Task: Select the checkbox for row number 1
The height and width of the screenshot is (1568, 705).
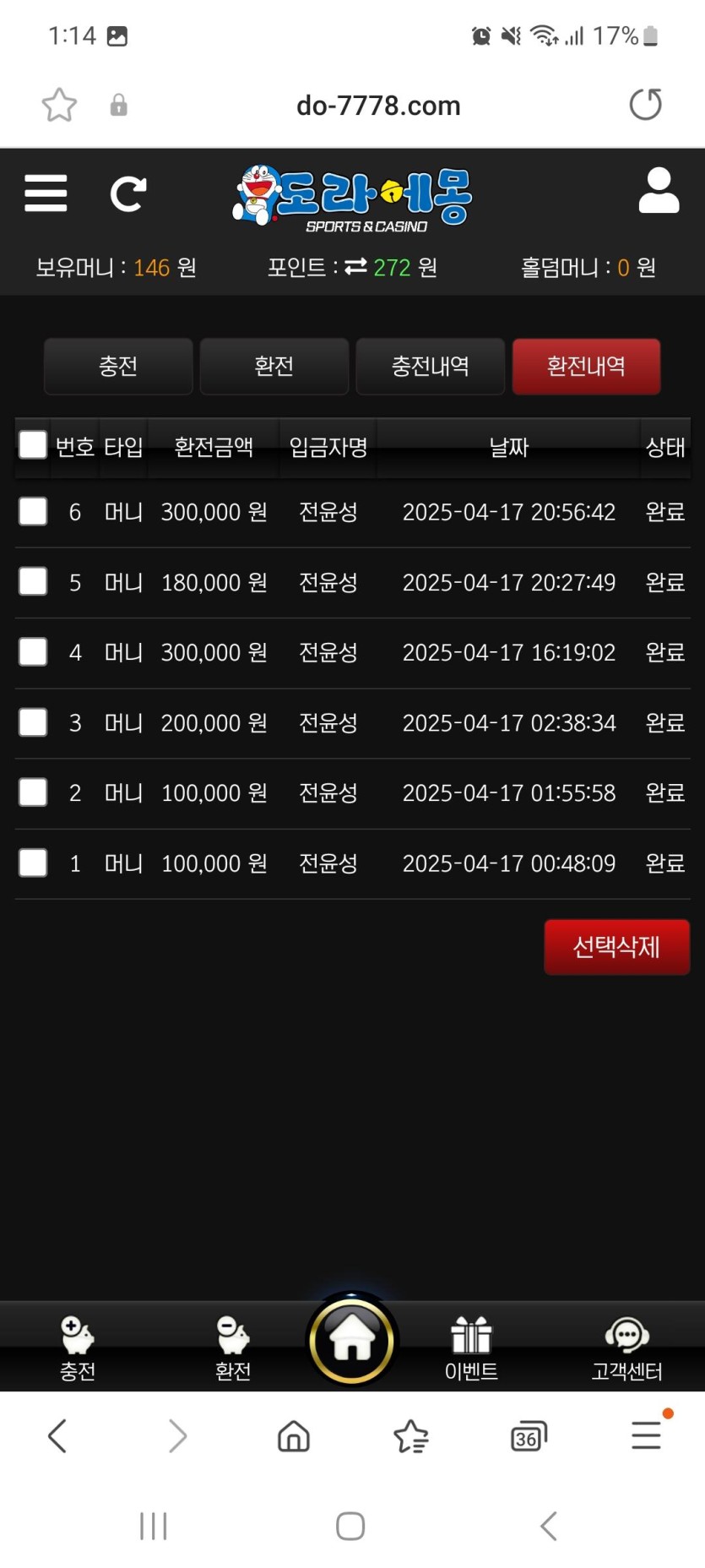Action: click(x=33, y=863)
